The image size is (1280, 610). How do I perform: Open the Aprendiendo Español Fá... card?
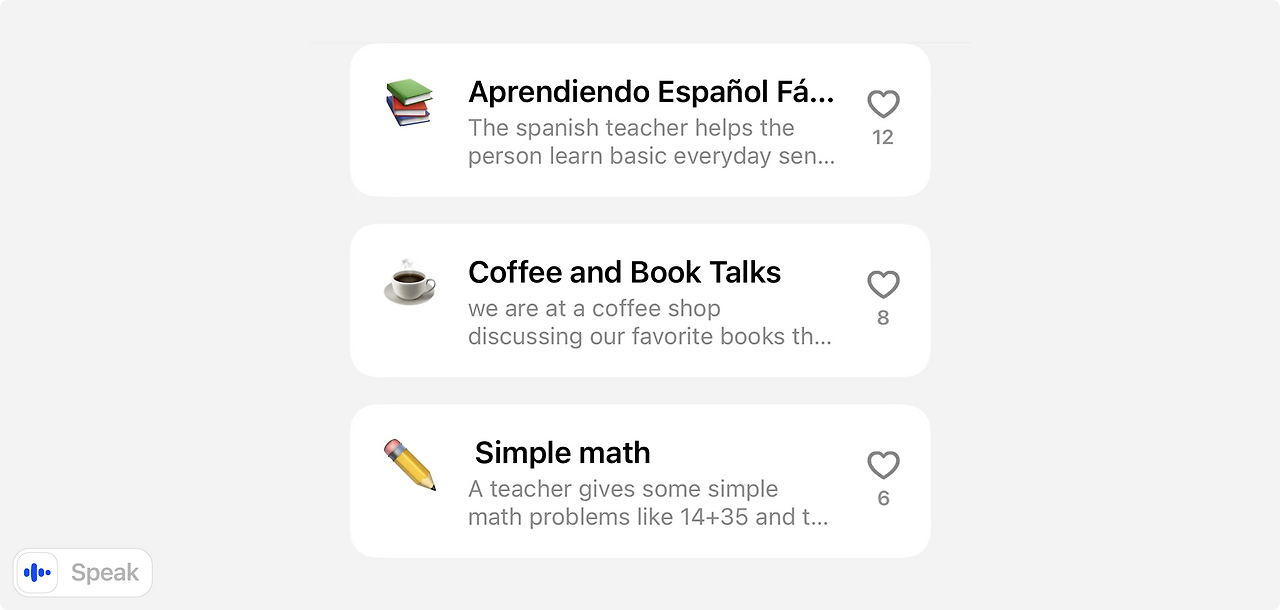coord(640,121)
